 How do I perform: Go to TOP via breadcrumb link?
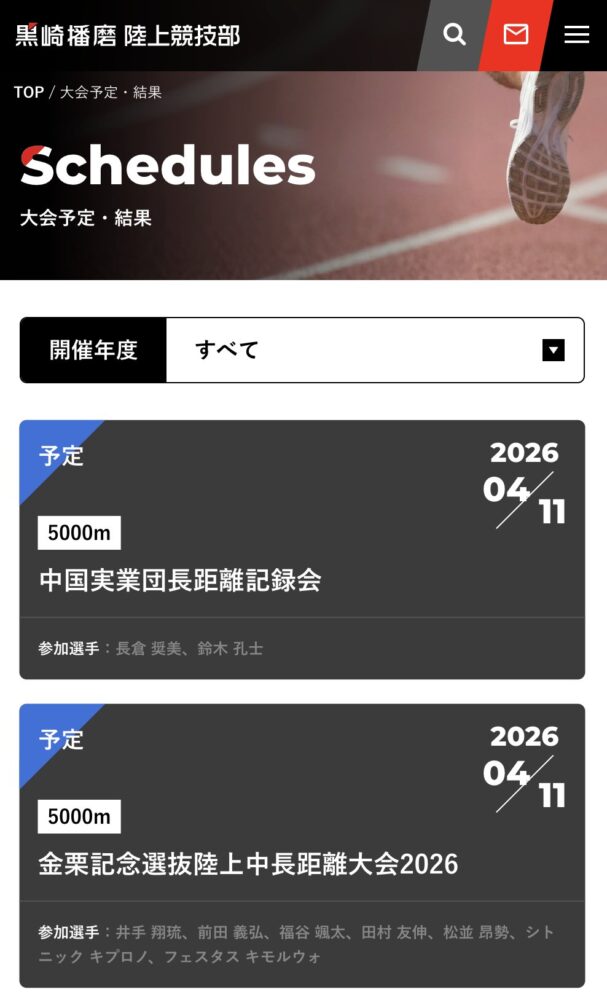click(29, 92)
